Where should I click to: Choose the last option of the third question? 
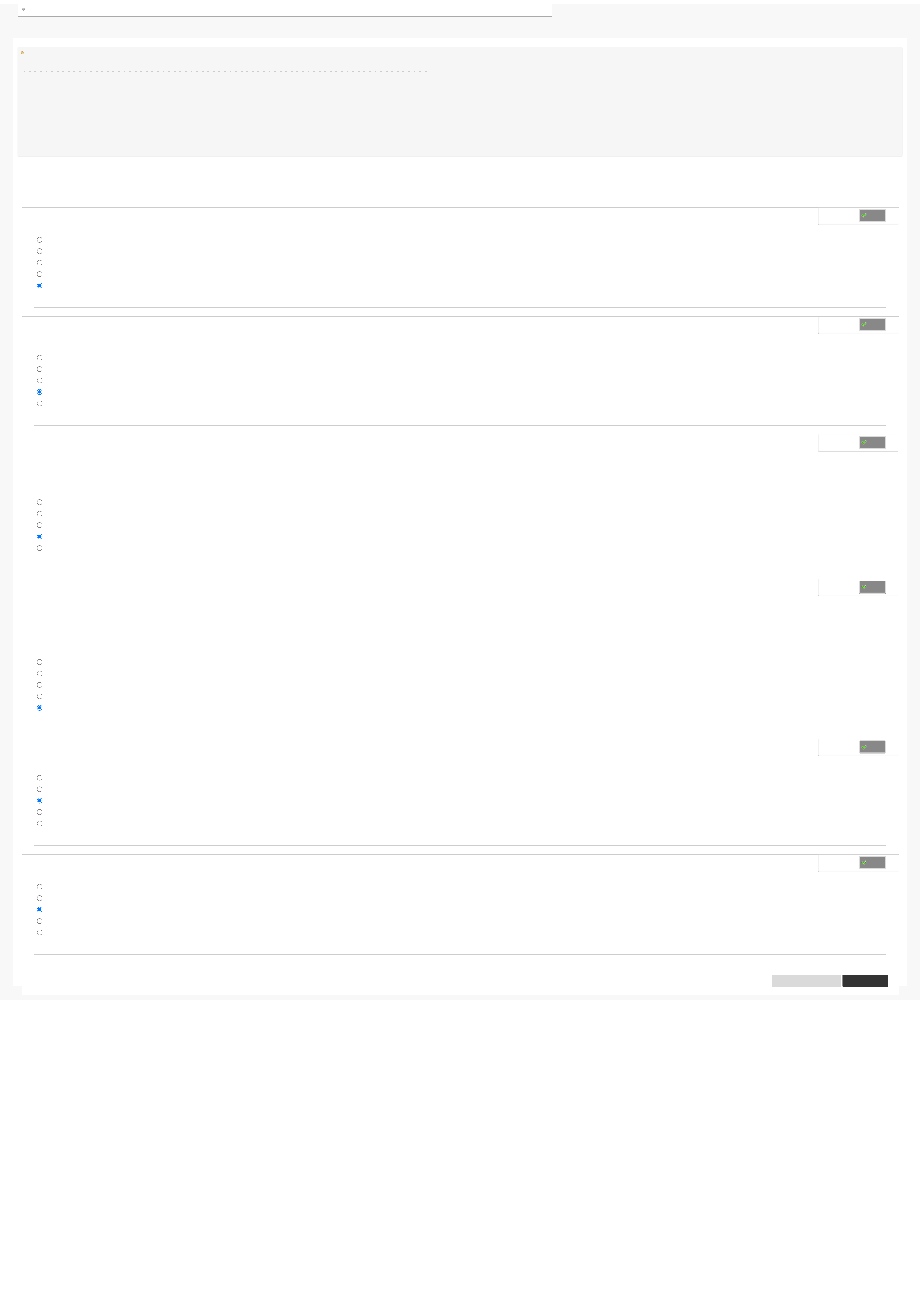coord(40,548)
